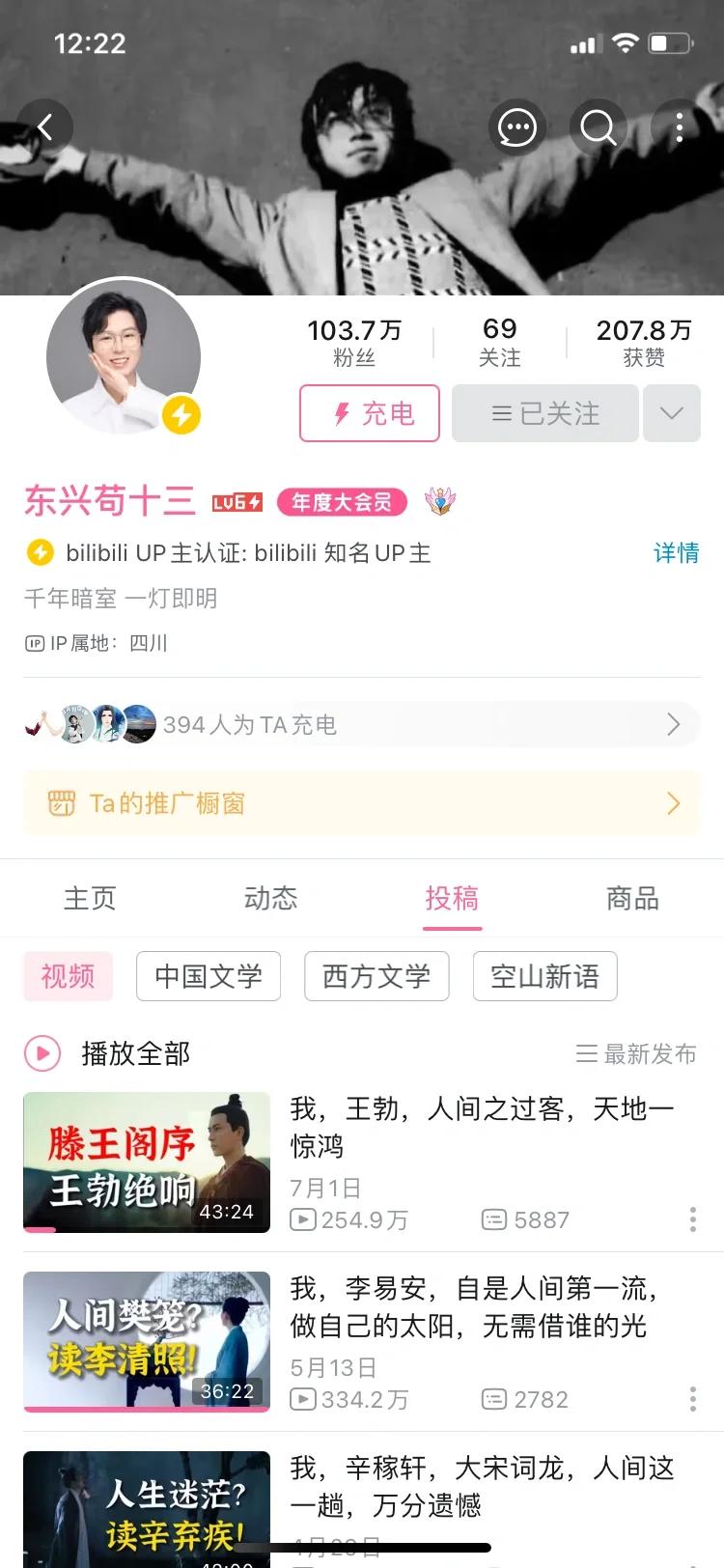Viewport: 724px width, 1568px height.
Task: Select the 空山新语 chip
Action: [544, 976]
